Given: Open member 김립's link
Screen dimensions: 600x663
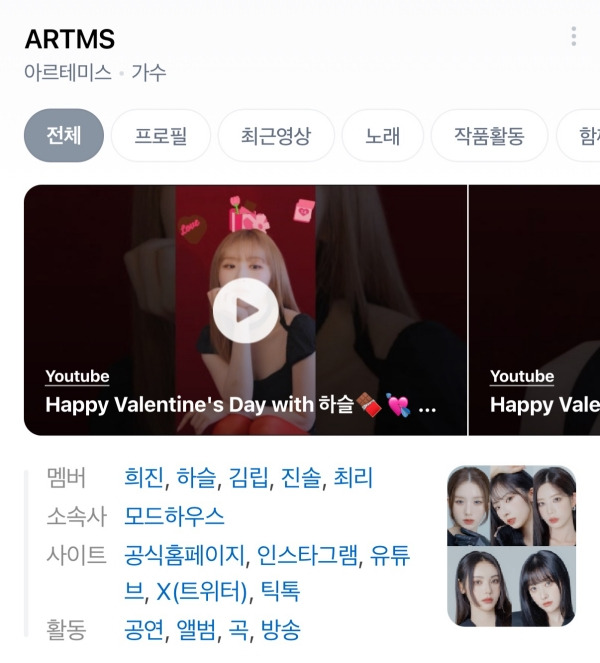Looking at the screenshot, I should pyautogui.click(x=249, y=478).
